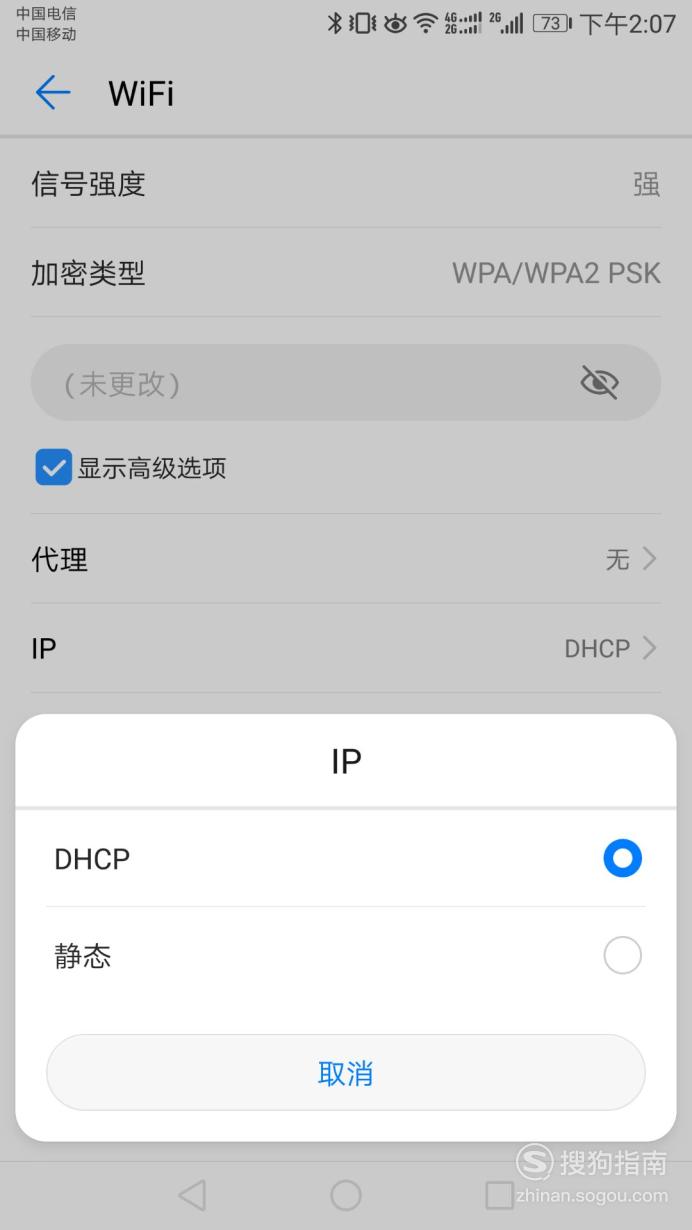Tap the system home button
This screenshot has height=1230, width=692.
click(345, 1194)
